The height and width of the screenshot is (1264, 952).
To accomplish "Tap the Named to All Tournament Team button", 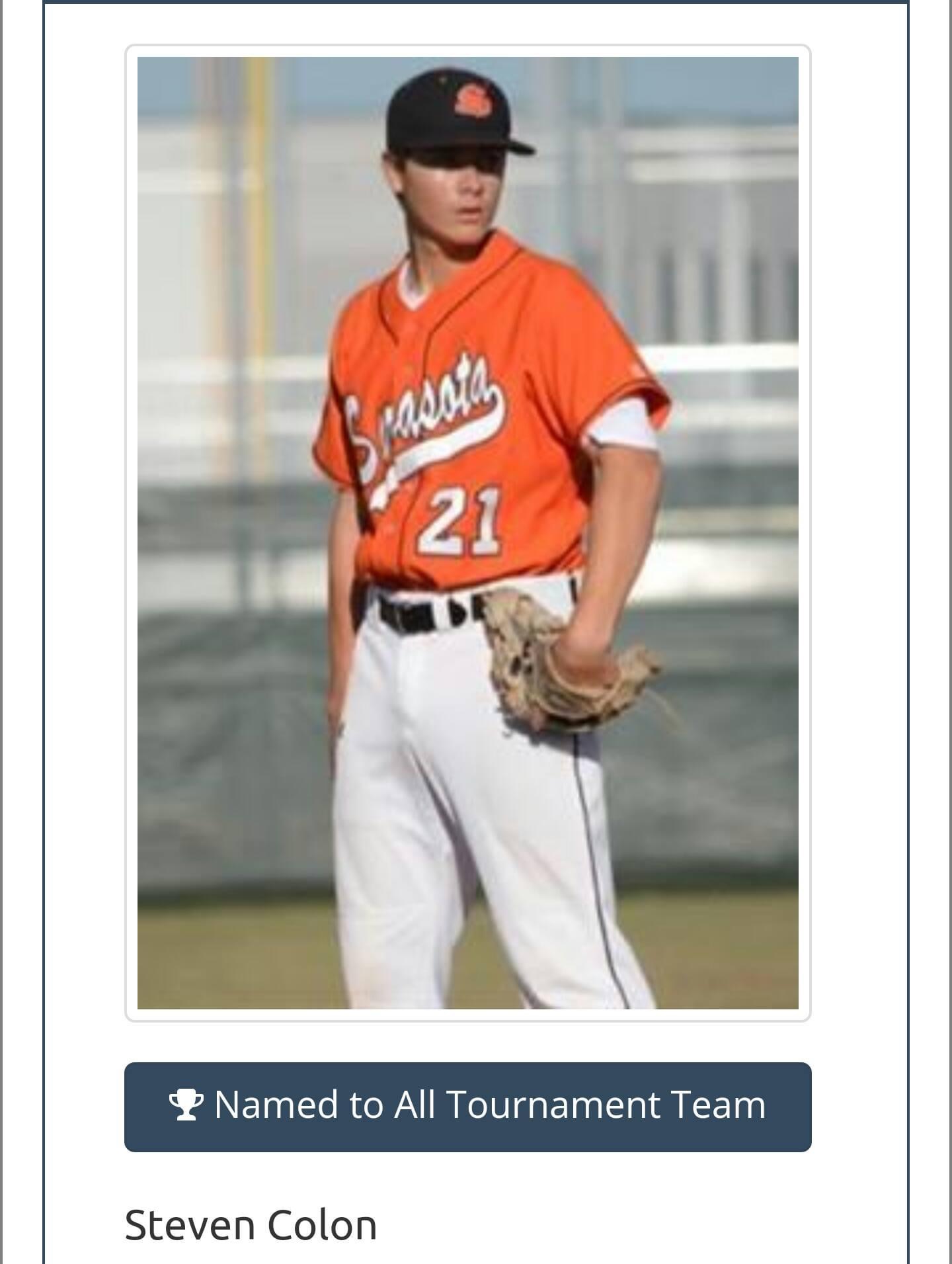I will click(467, 1107).
